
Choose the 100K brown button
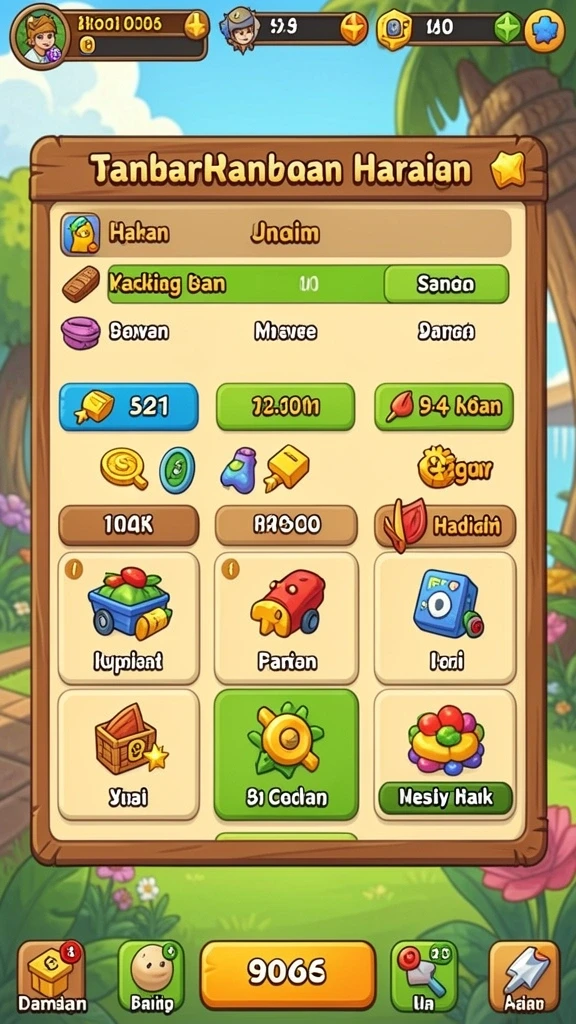pyautogui.click(x=129, y=525)
